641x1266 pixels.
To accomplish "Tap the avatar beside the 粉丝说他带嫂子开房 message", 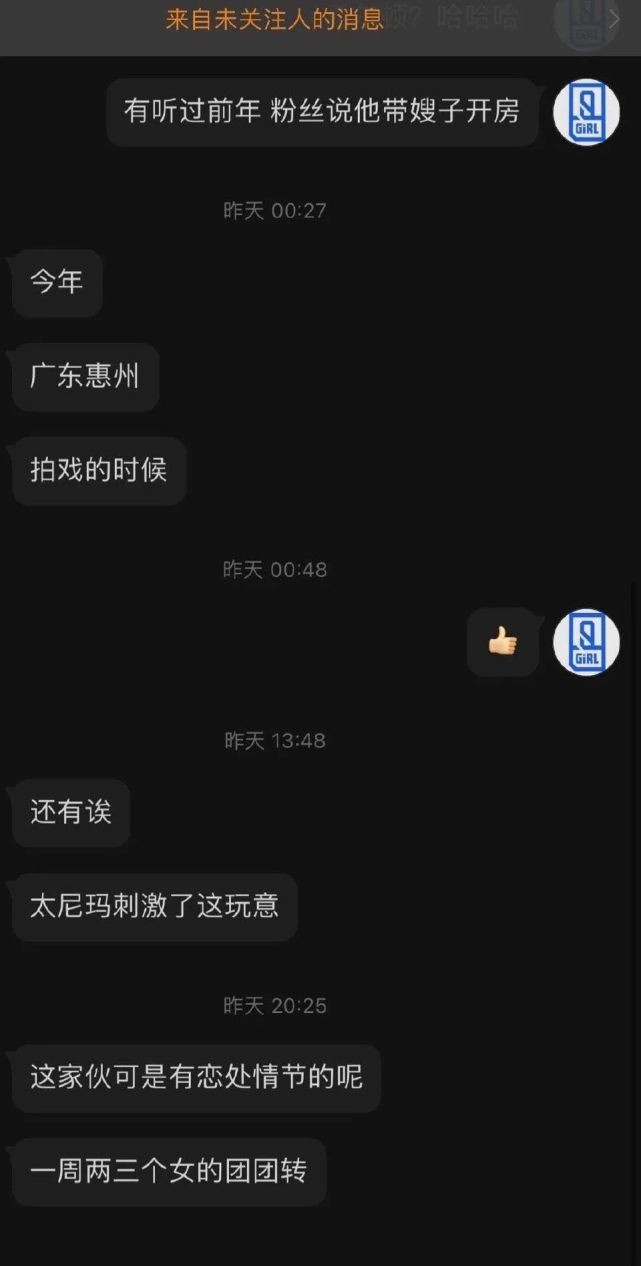I will pos(586,112).
